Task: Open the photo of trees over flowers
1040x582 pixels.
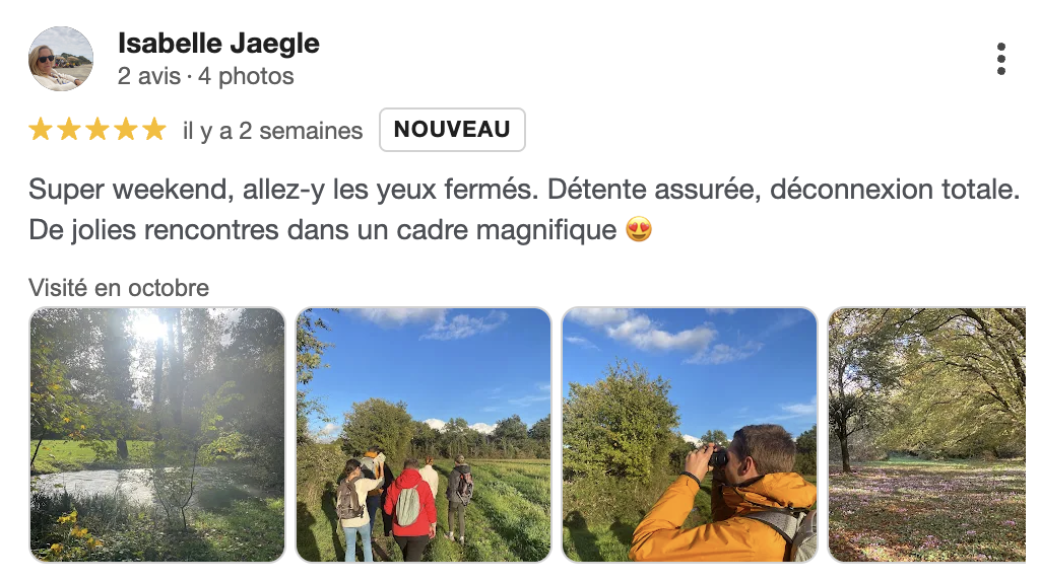Action: (927, 434)
